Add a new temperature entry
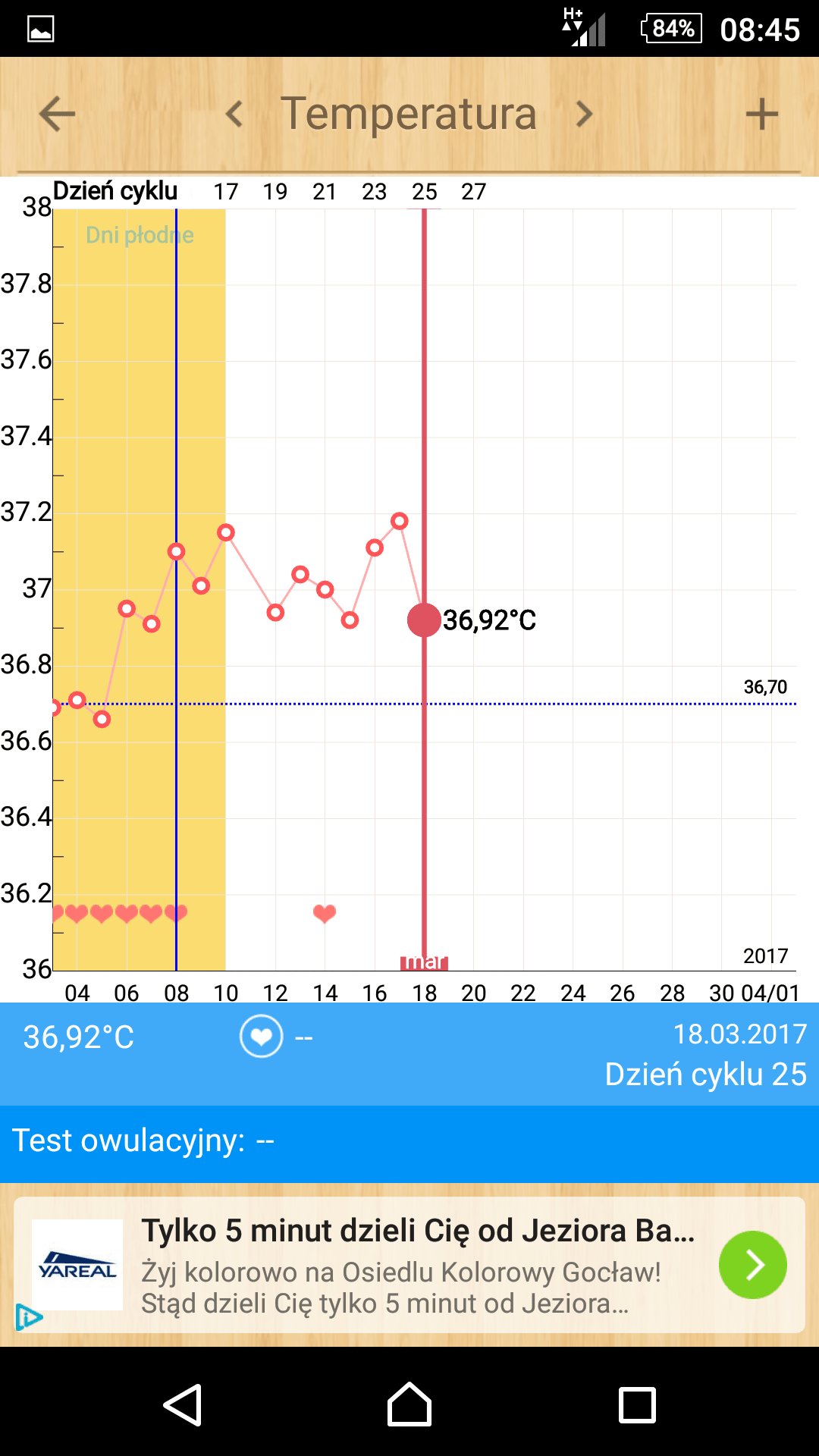This screenshot has width=819, height=1456. [x=761, y=115]
